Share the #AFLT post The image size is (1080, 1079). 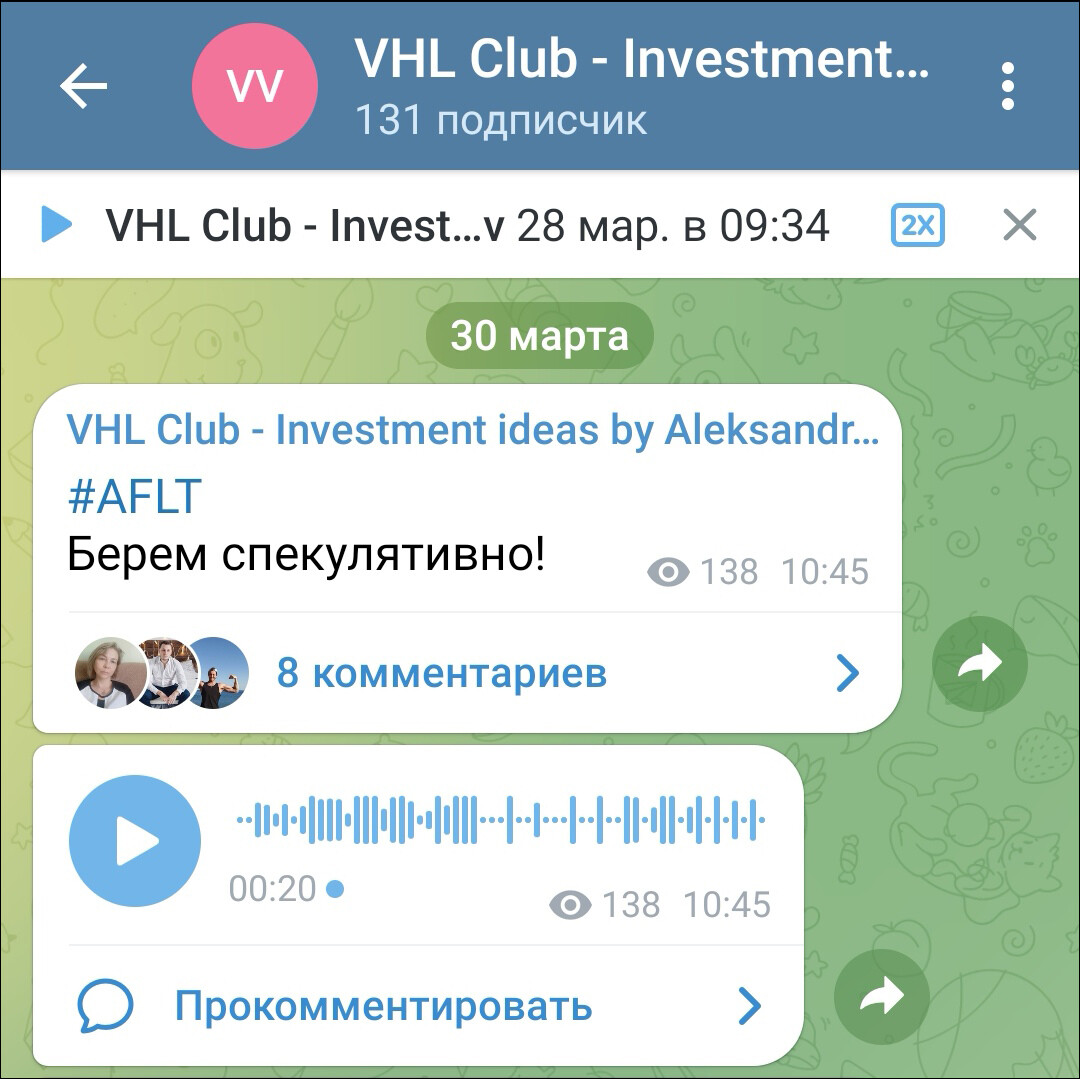979,664
